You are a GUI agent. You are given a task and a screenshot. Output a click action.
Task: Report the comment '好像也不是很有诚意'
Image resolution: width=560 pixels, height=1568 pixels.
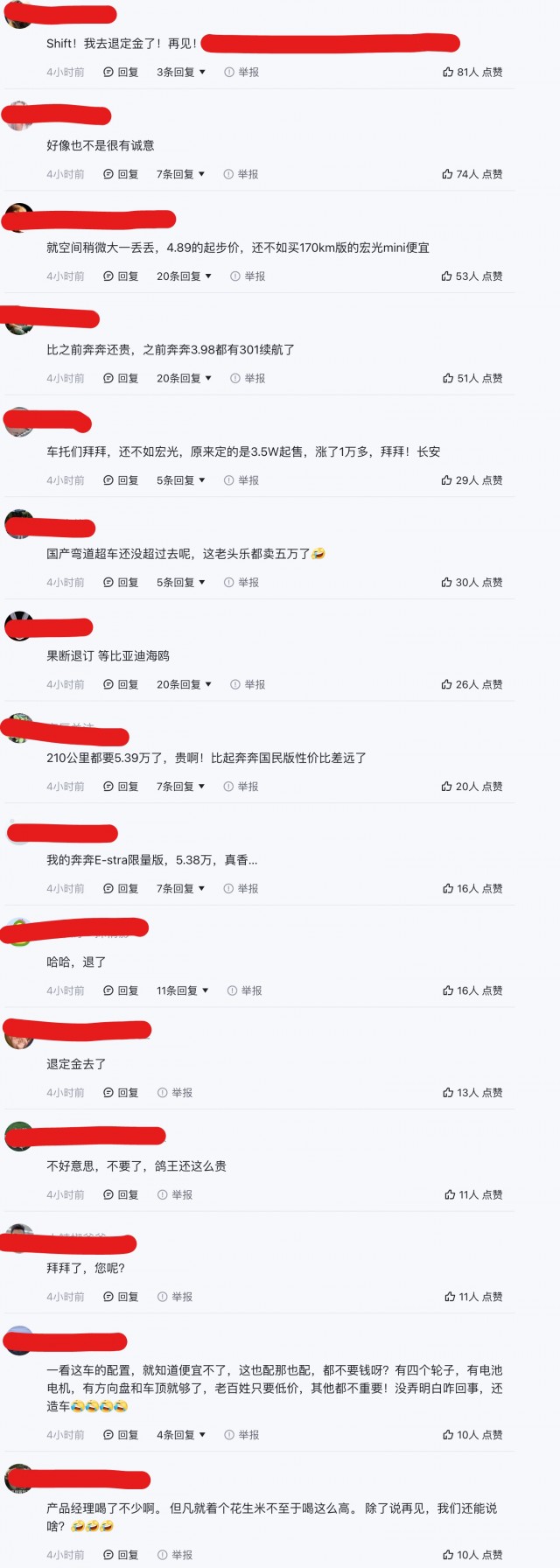pos(241,175)
